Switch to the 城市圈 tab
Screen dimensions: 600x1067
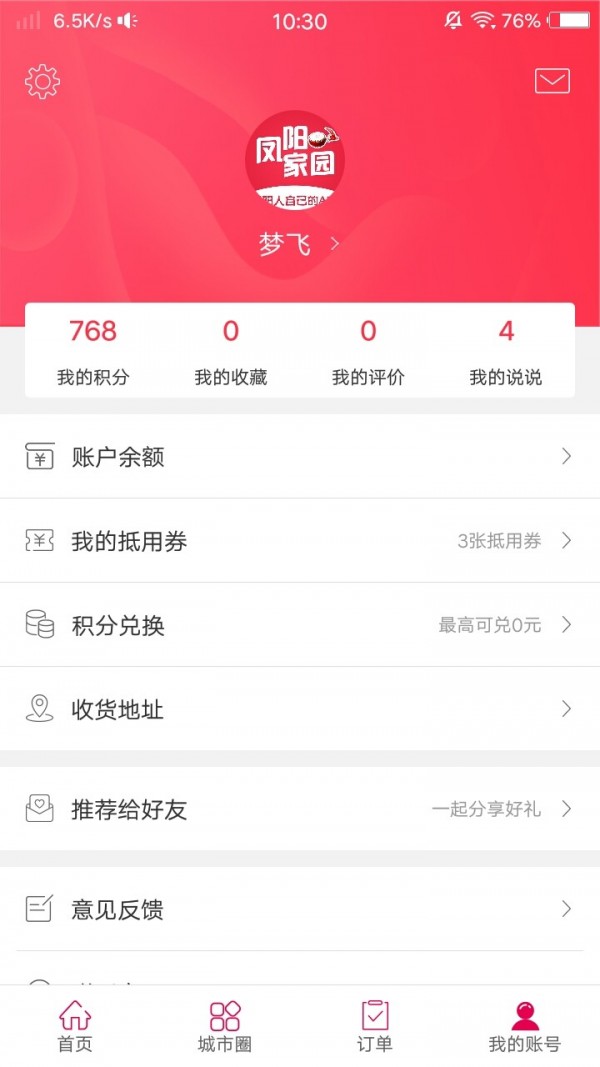[x=225, y=1027]
